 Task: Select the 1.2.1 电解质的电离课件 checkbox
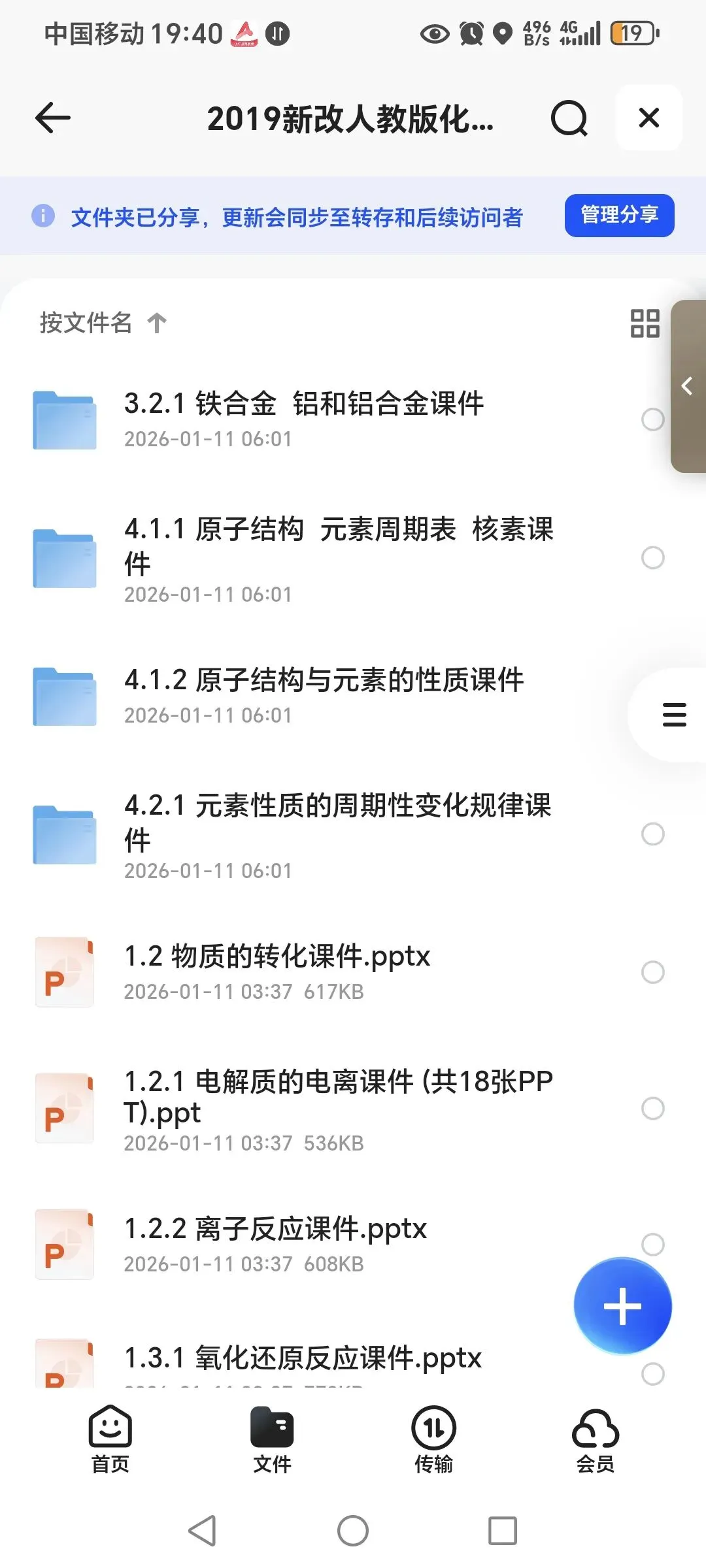click(652, 1108)
